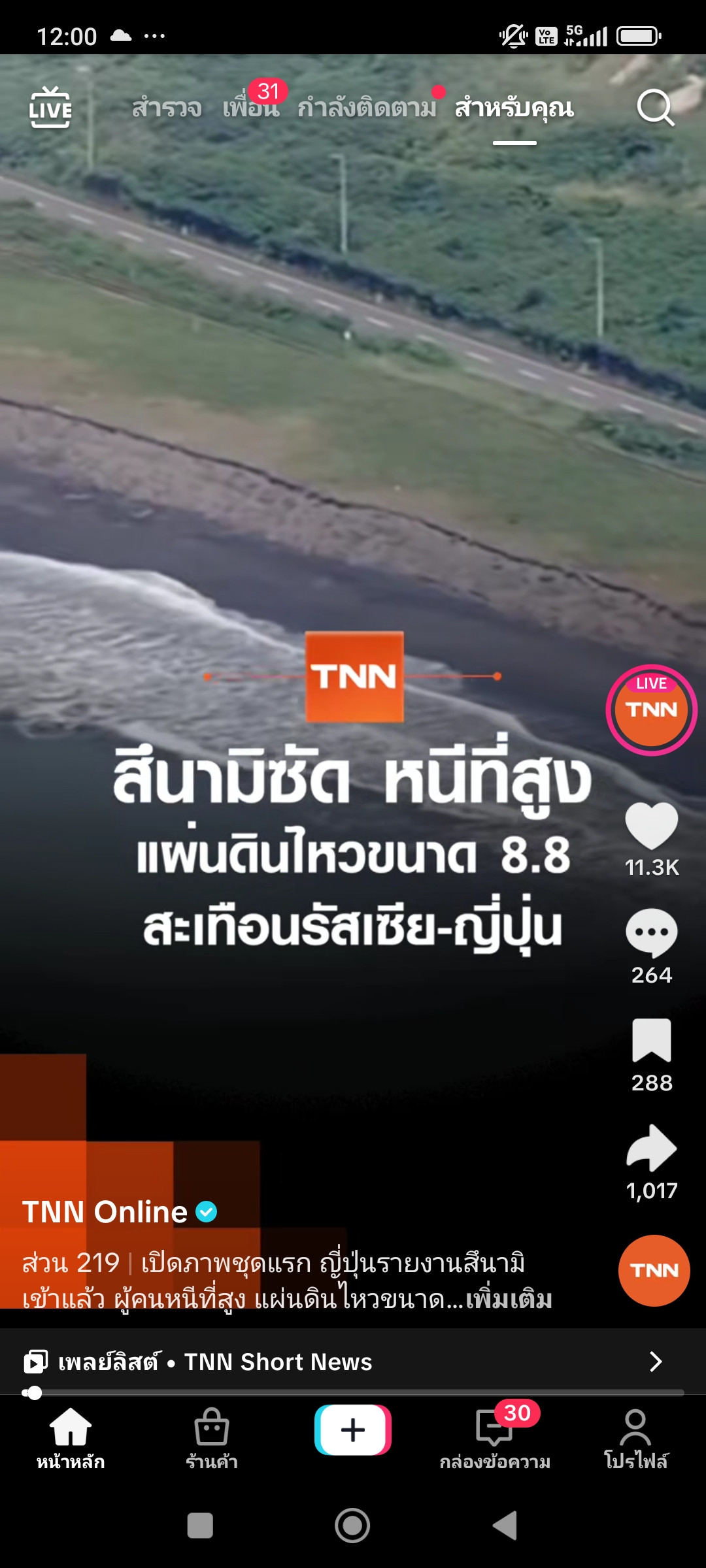Open comments on this video

click(651, 933)
